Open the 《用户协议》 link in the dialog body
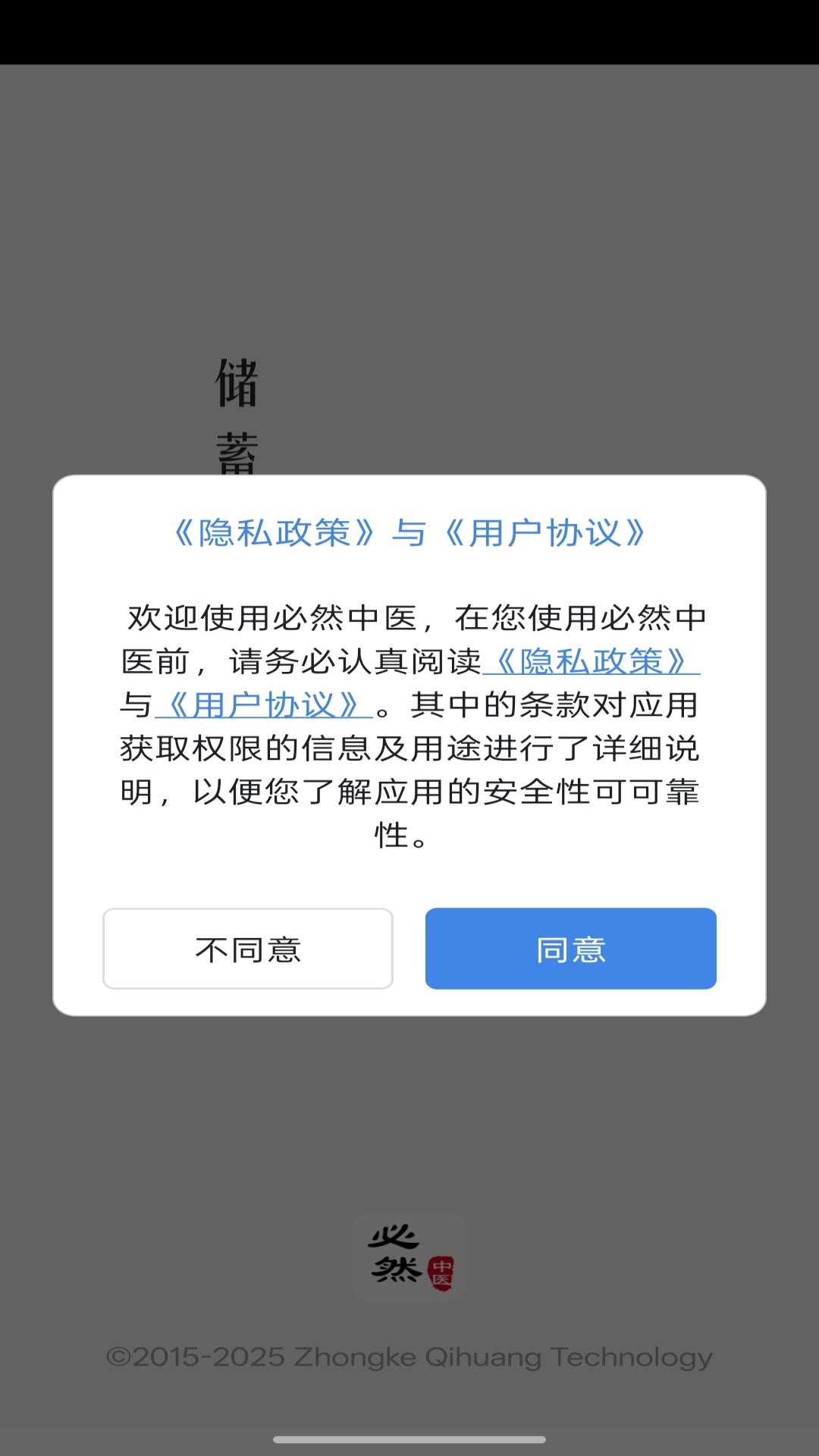The height and width of the screenshot is (1456, 819). [262, 705]
